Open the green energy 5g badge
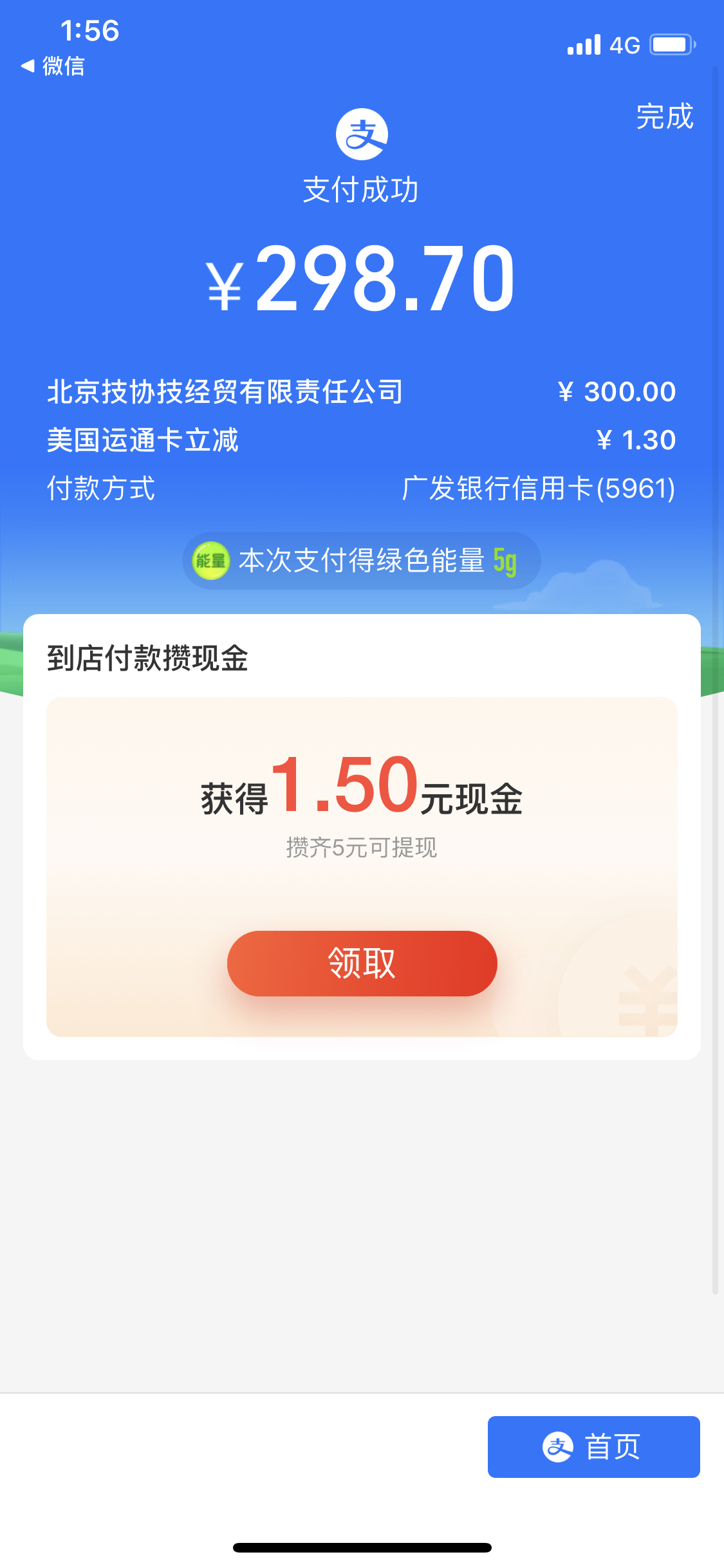 (x=361, y=561)
